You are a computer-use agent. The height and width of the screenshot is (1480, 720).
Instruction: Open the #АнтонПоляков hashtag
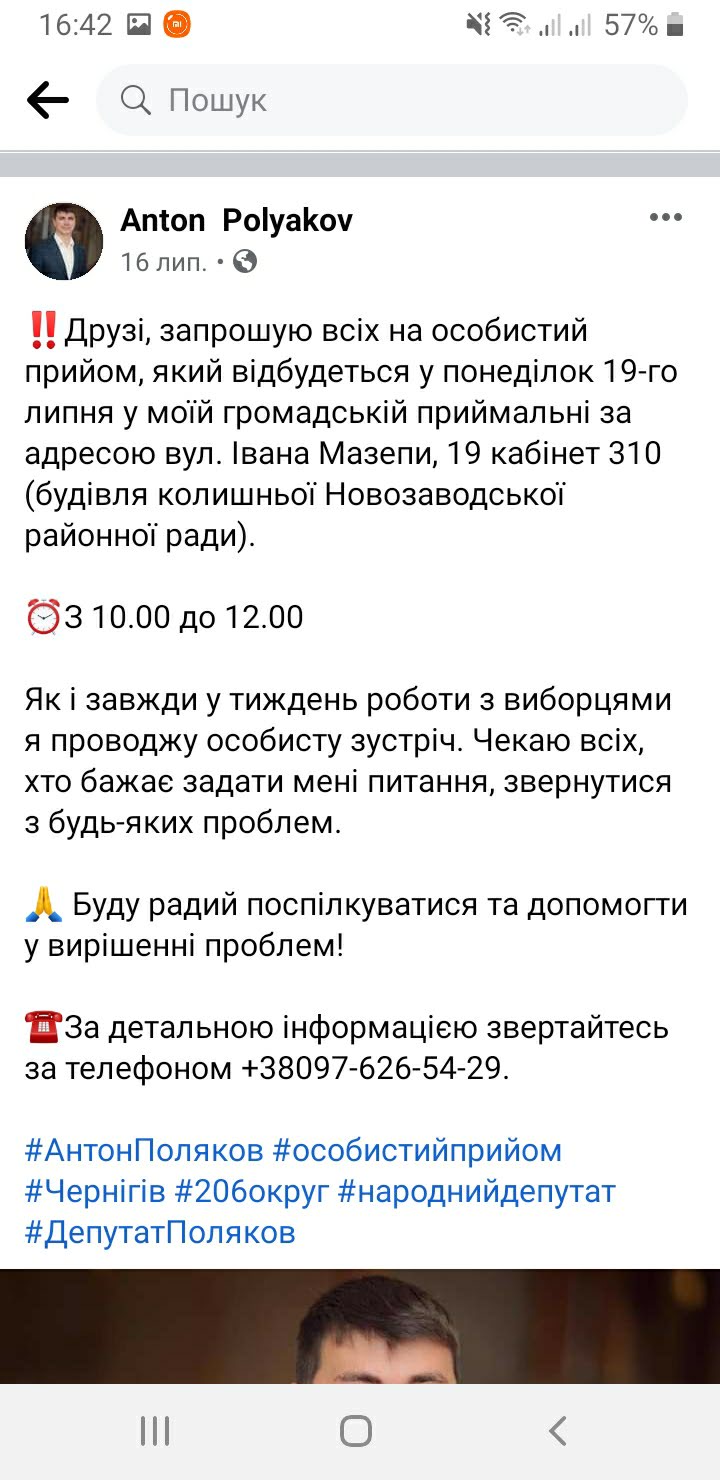point(143,1150)
